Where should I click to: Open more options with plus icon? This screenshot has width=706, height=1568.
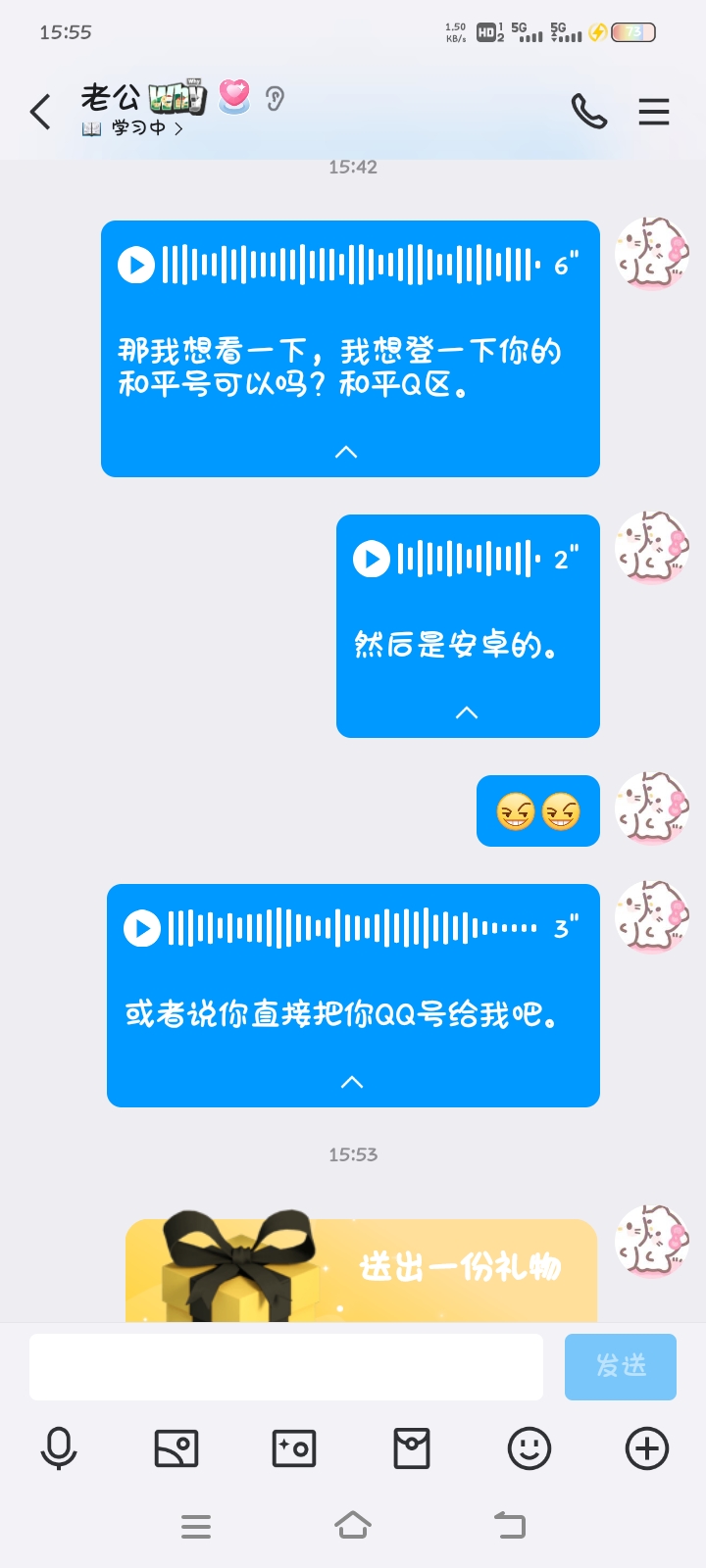(647, 1448)
